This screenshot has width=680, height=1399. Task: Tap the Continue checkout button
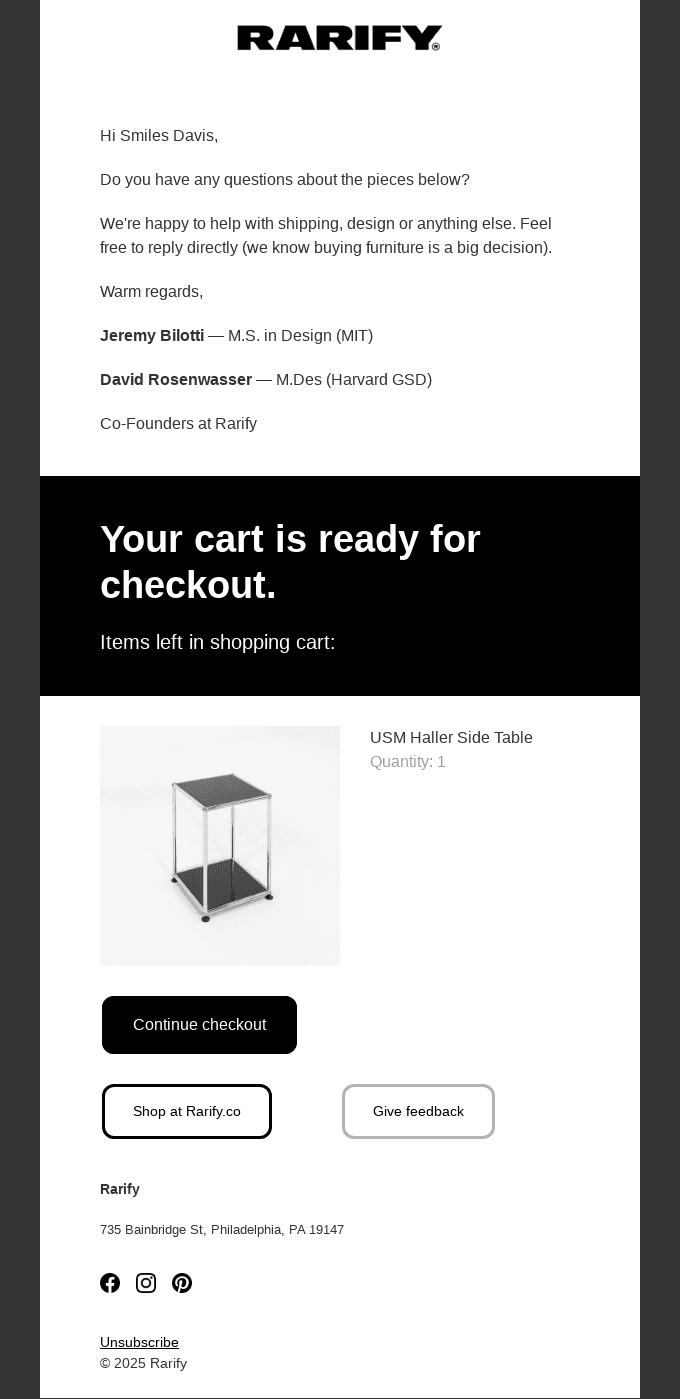[199, 1025]
